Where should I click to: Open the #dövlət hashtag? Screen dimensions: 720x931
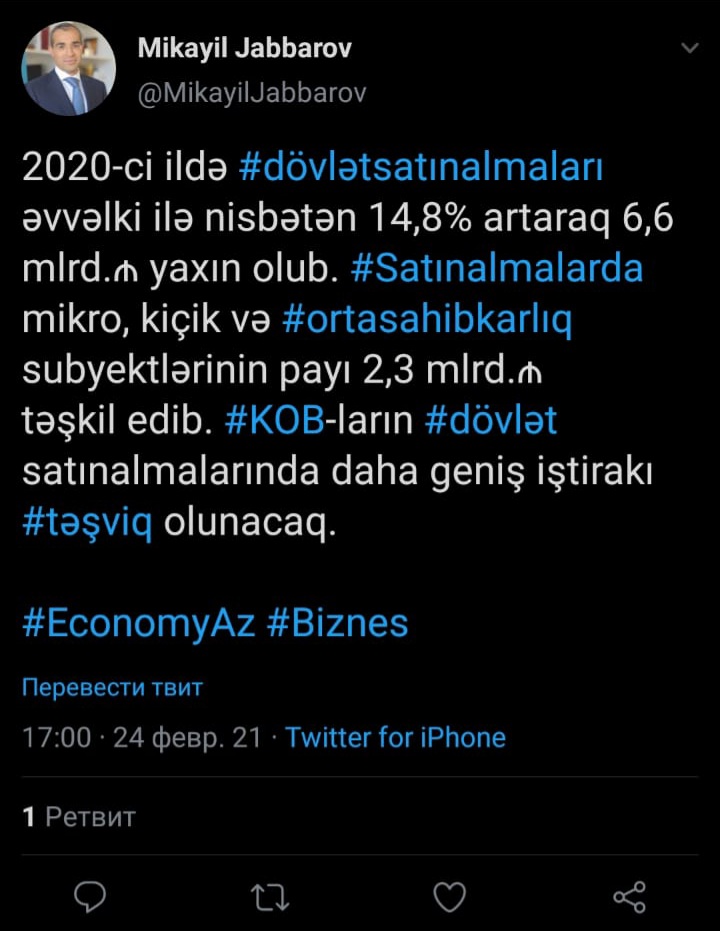pyautogui.click(x=490, y=421)
